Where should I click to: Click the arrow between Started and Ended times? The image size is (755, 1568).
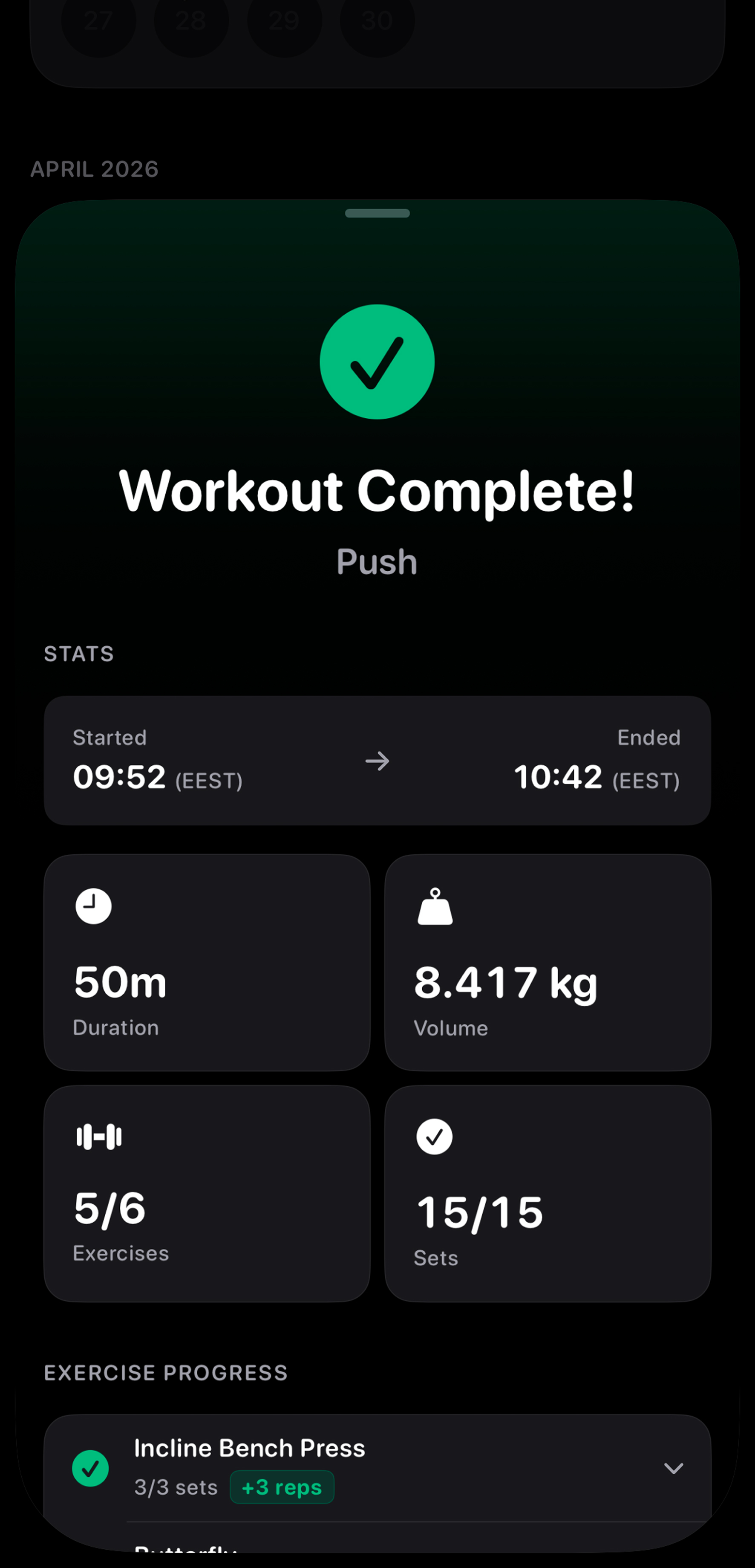tap(377, 761)
